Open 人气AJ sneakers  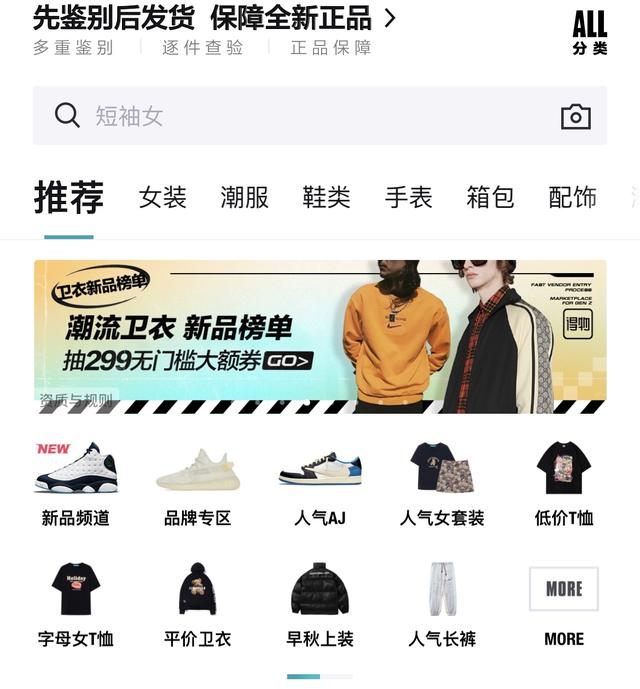click(x=320, y=484)
